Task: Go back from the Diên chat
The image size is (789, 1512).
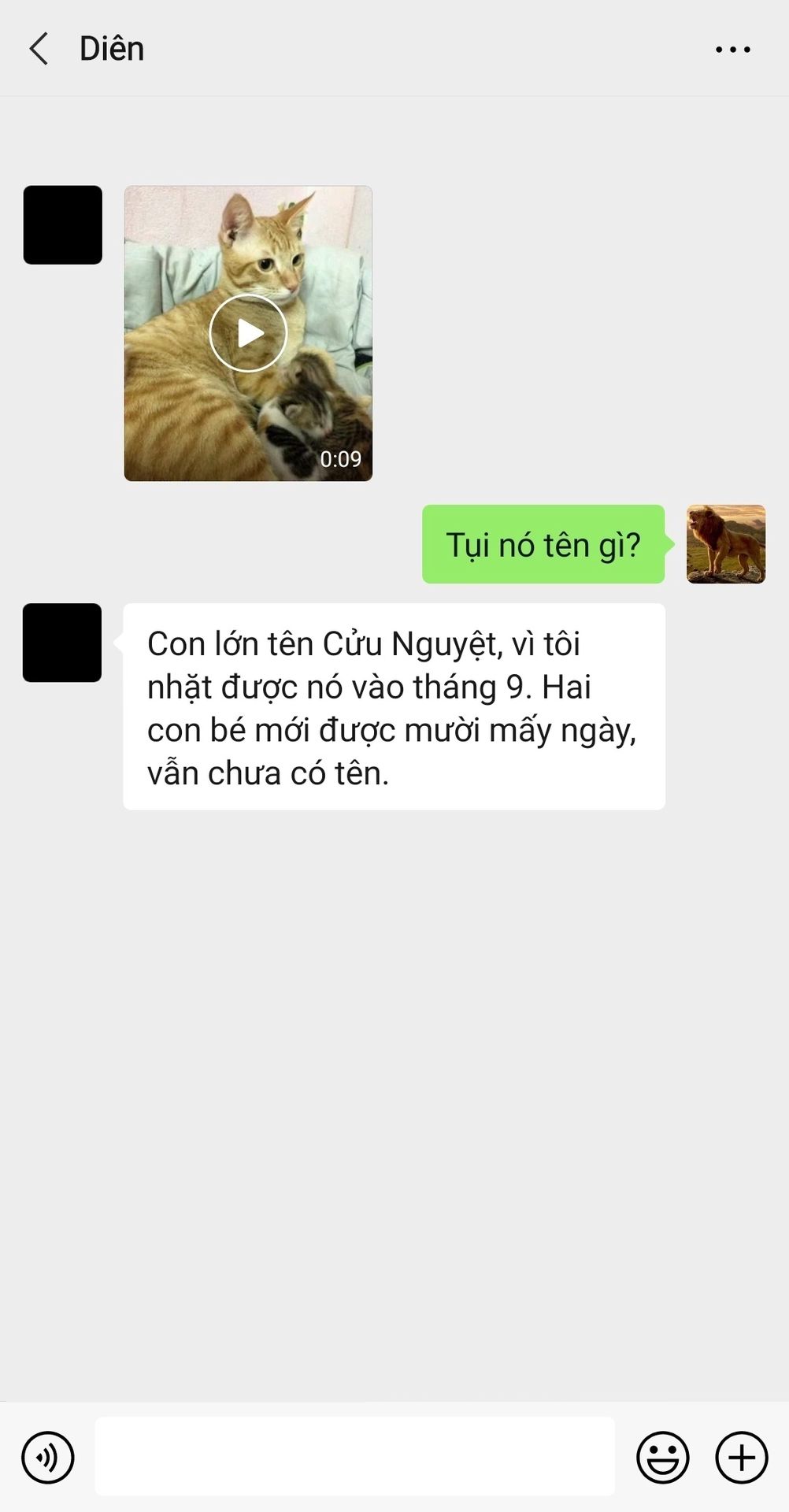Action: (39, 49)
